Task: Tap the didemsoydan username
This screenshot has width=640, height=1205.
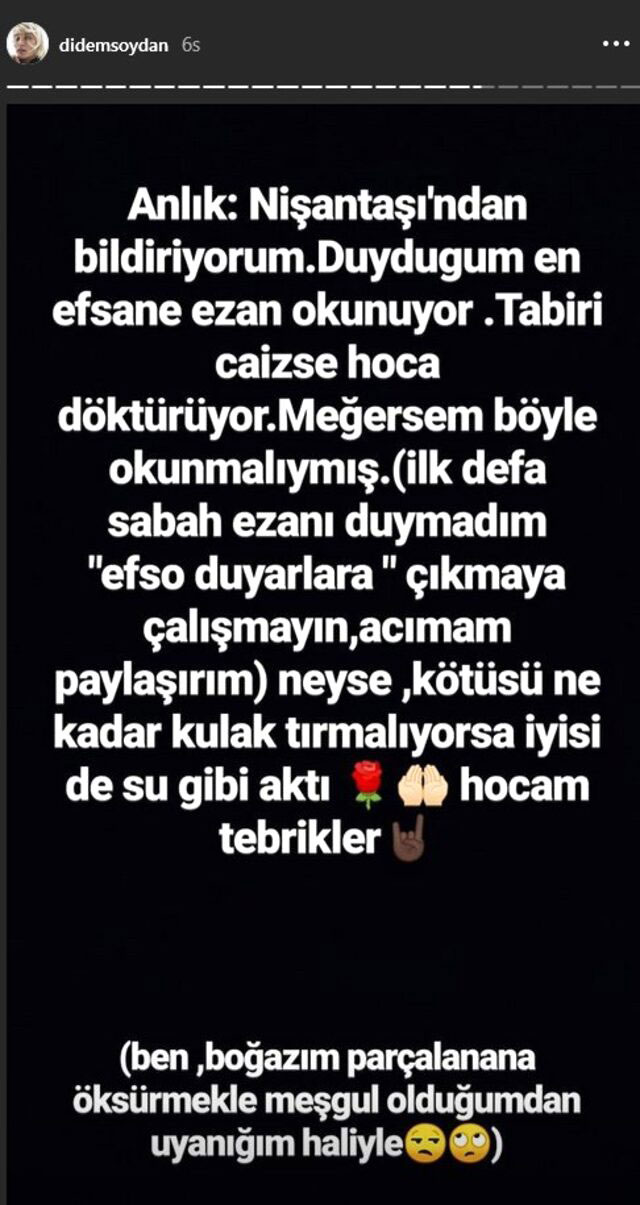Action: (x=114, y=45)
